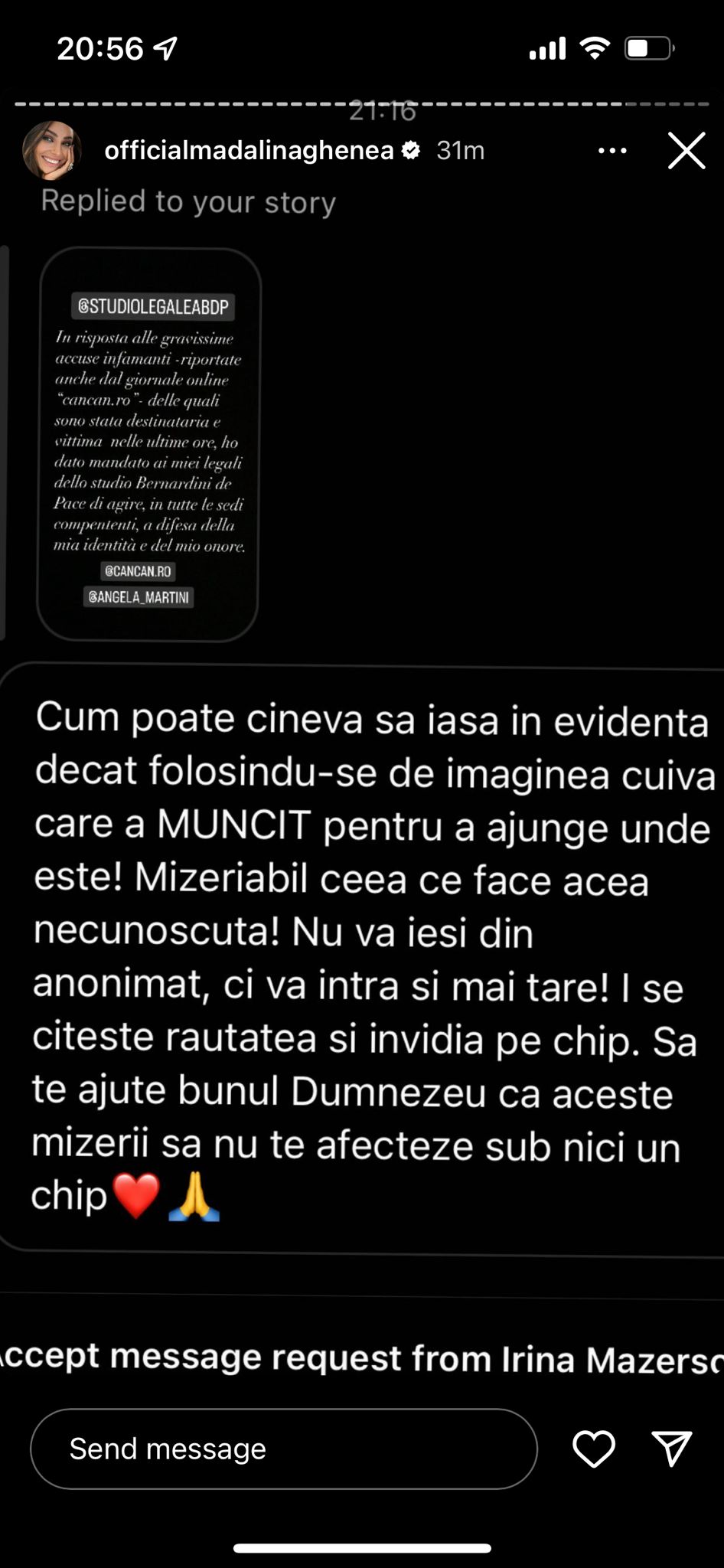Tap the story author's profile picture
This screenshot has width=724, height=1568.
52,151
